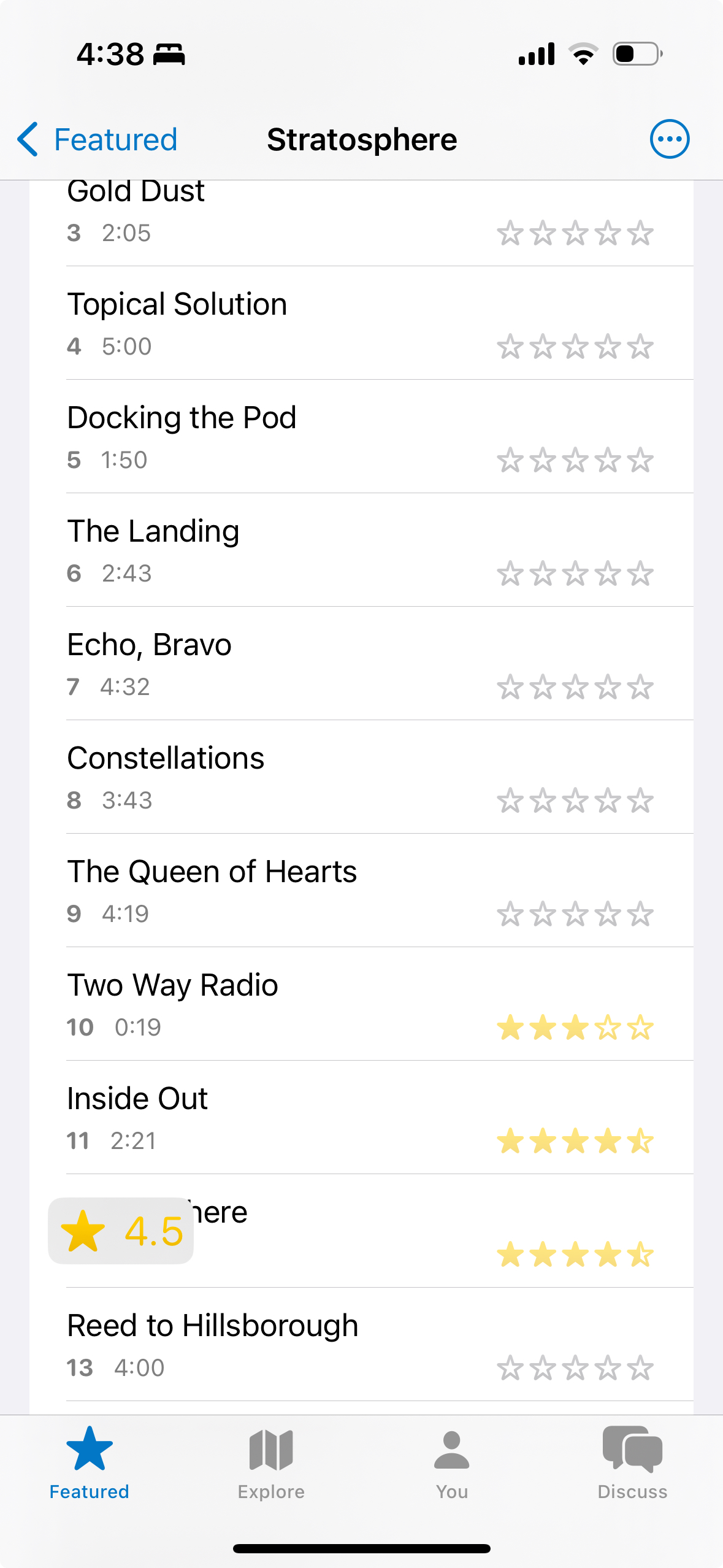
Task: Go back to the Featured screen
Action: click(x=98, y=140)
